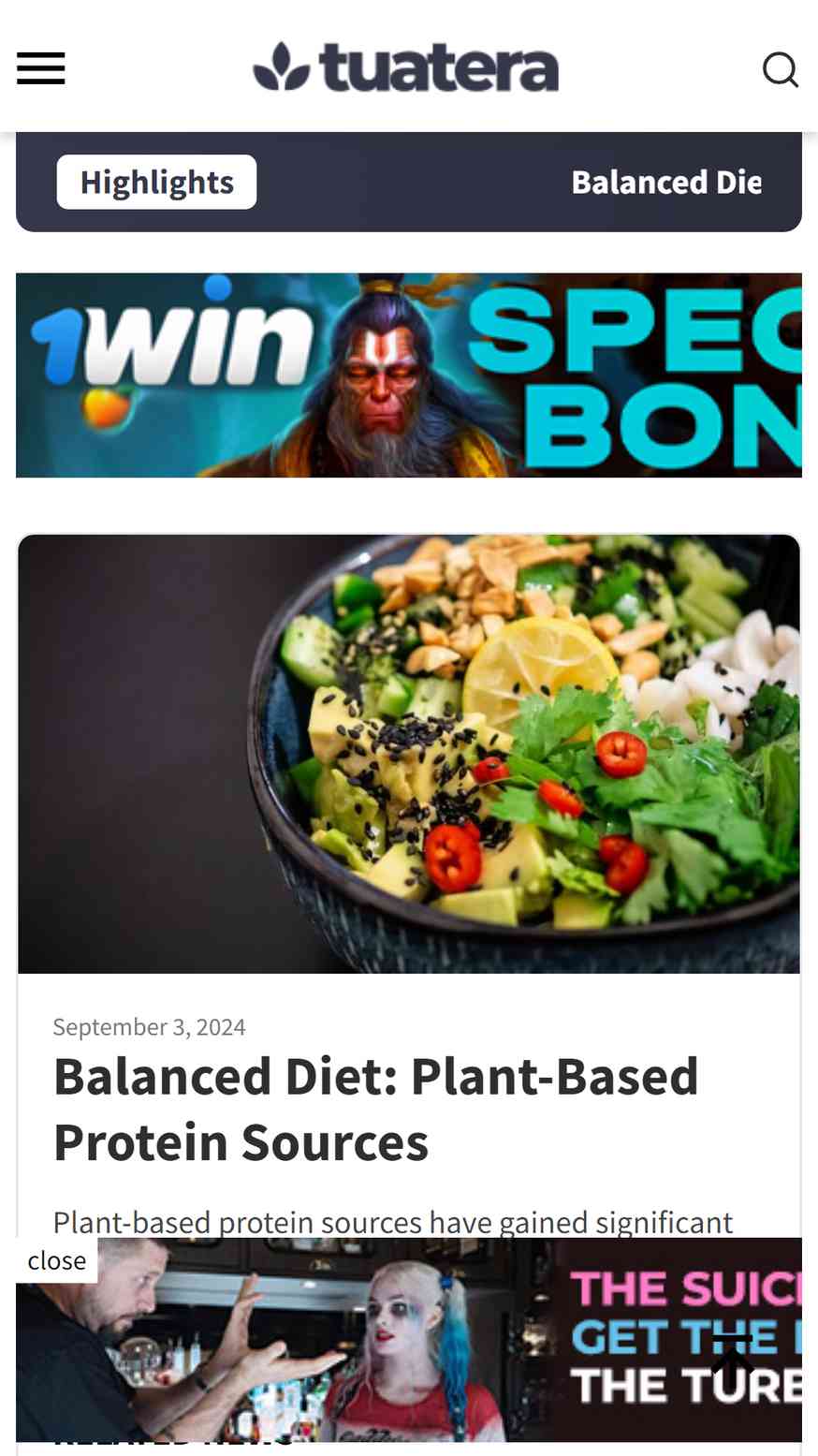818x1456 pixels.
Task: Open the hamburger menu
Action: tap(41, 68)
